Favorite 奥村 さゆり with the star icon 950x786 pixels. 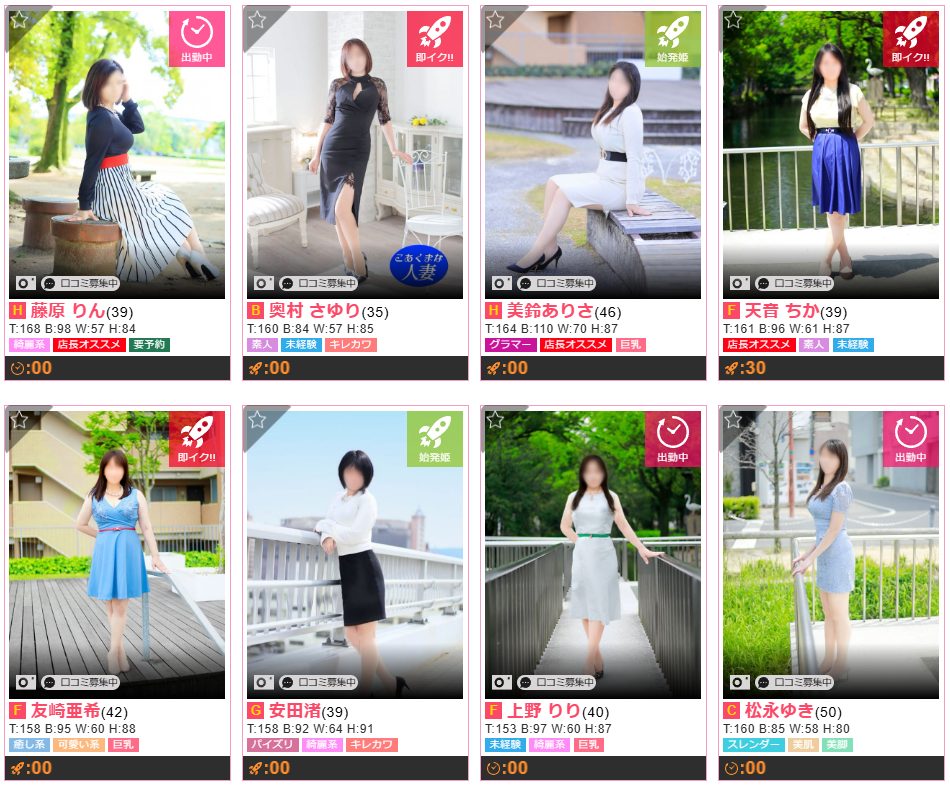(257, 20)
